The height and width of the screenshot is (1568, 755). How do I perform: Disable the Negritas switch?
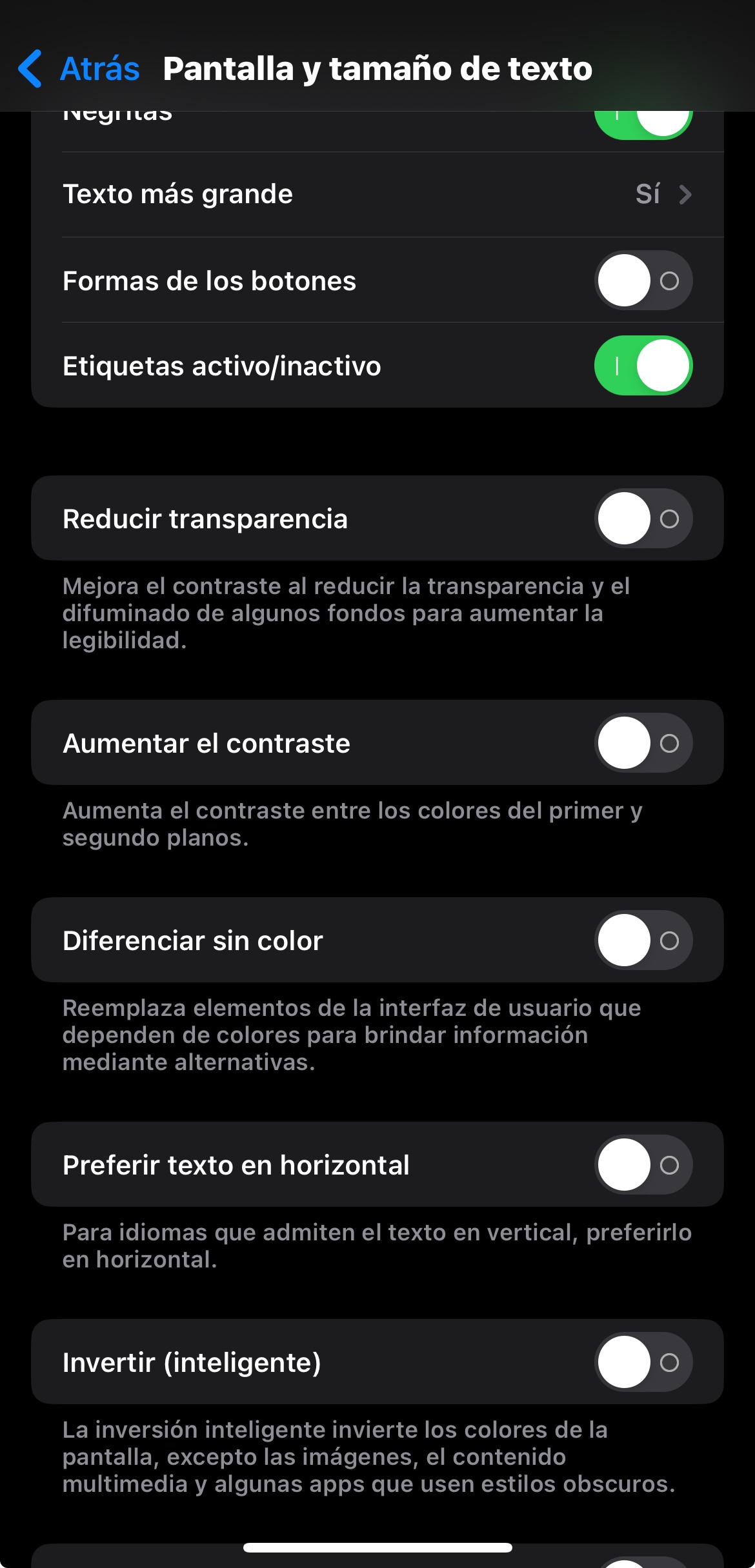click(x=643, y=124)
